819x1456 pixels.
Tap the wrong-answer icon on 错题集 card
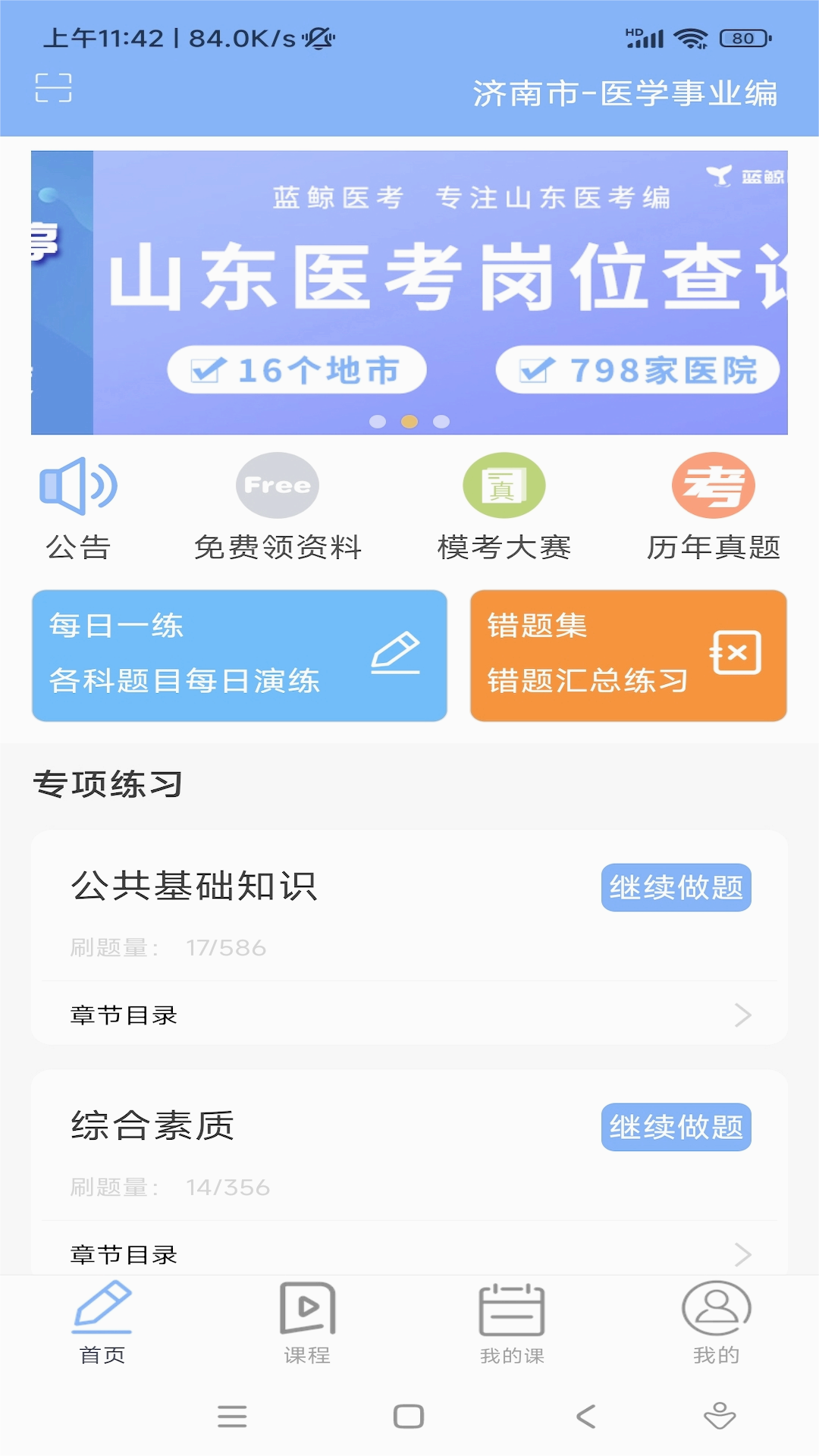click(736, 653)
